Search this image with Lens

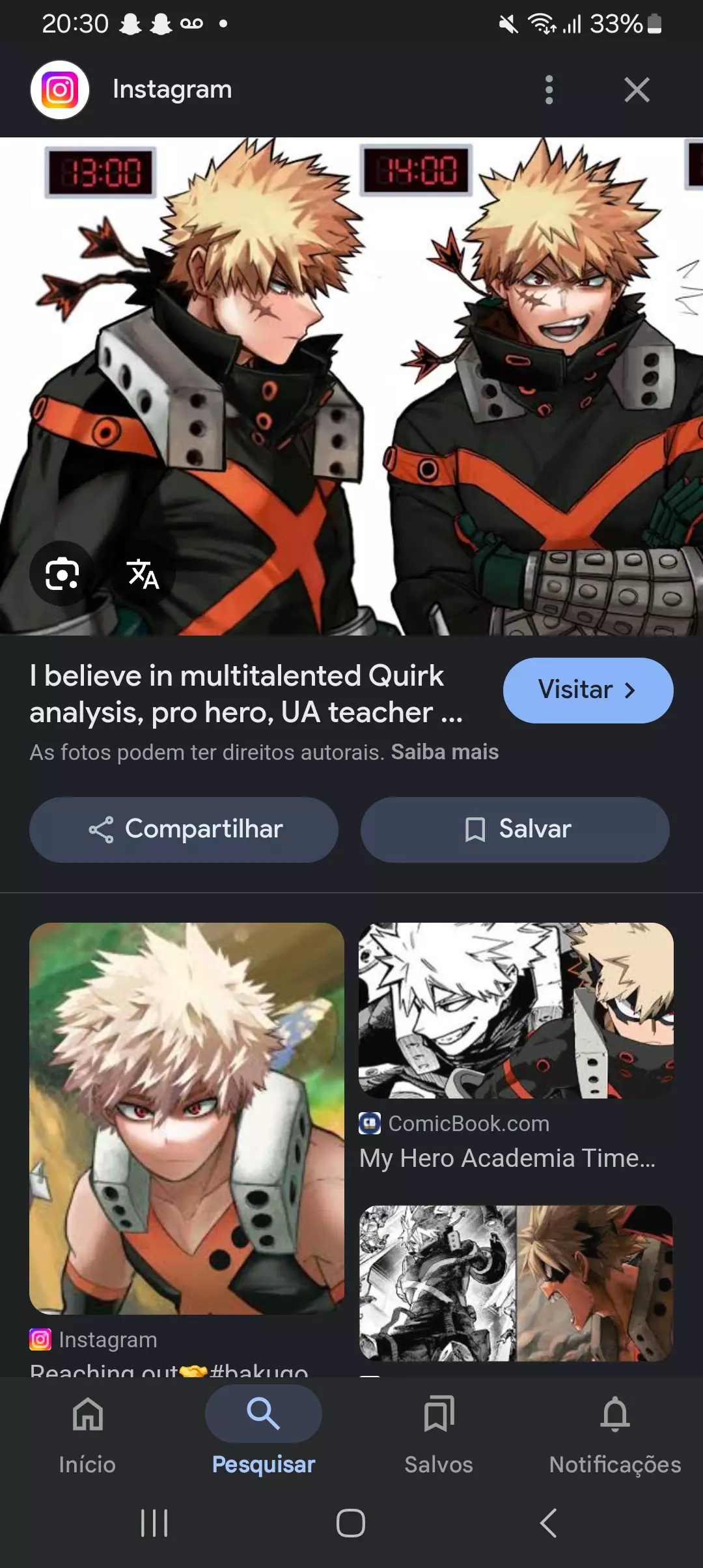click(x=62, y=574)
